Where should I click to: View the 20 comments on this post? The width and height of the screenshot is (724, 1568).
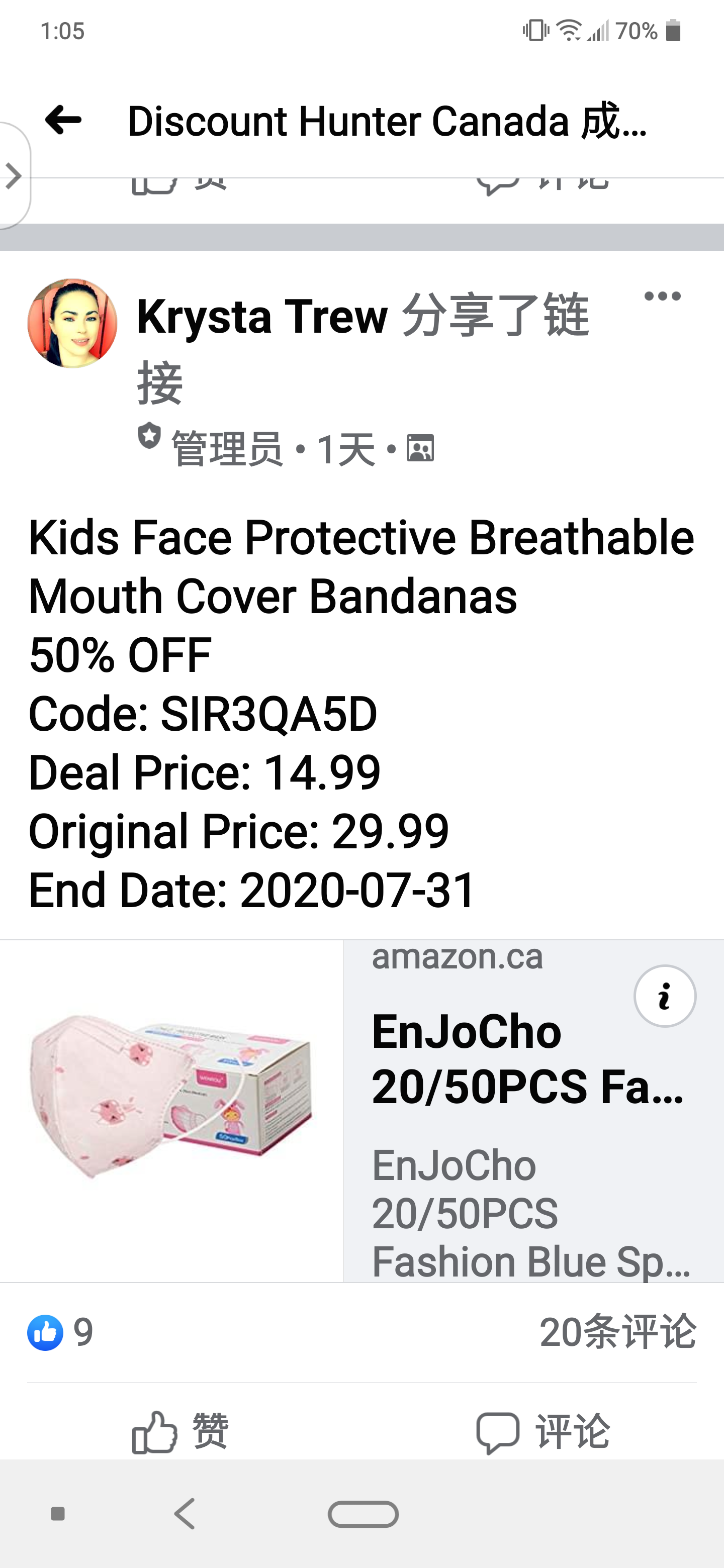coord(617,1332)
